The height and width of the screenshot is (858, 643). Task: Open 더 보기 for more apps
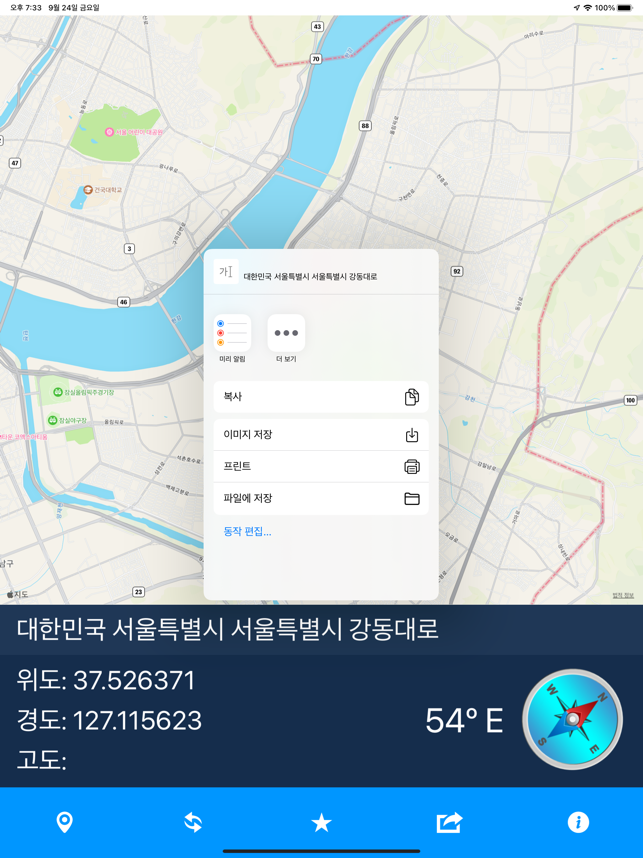click(x=286, y=334)
